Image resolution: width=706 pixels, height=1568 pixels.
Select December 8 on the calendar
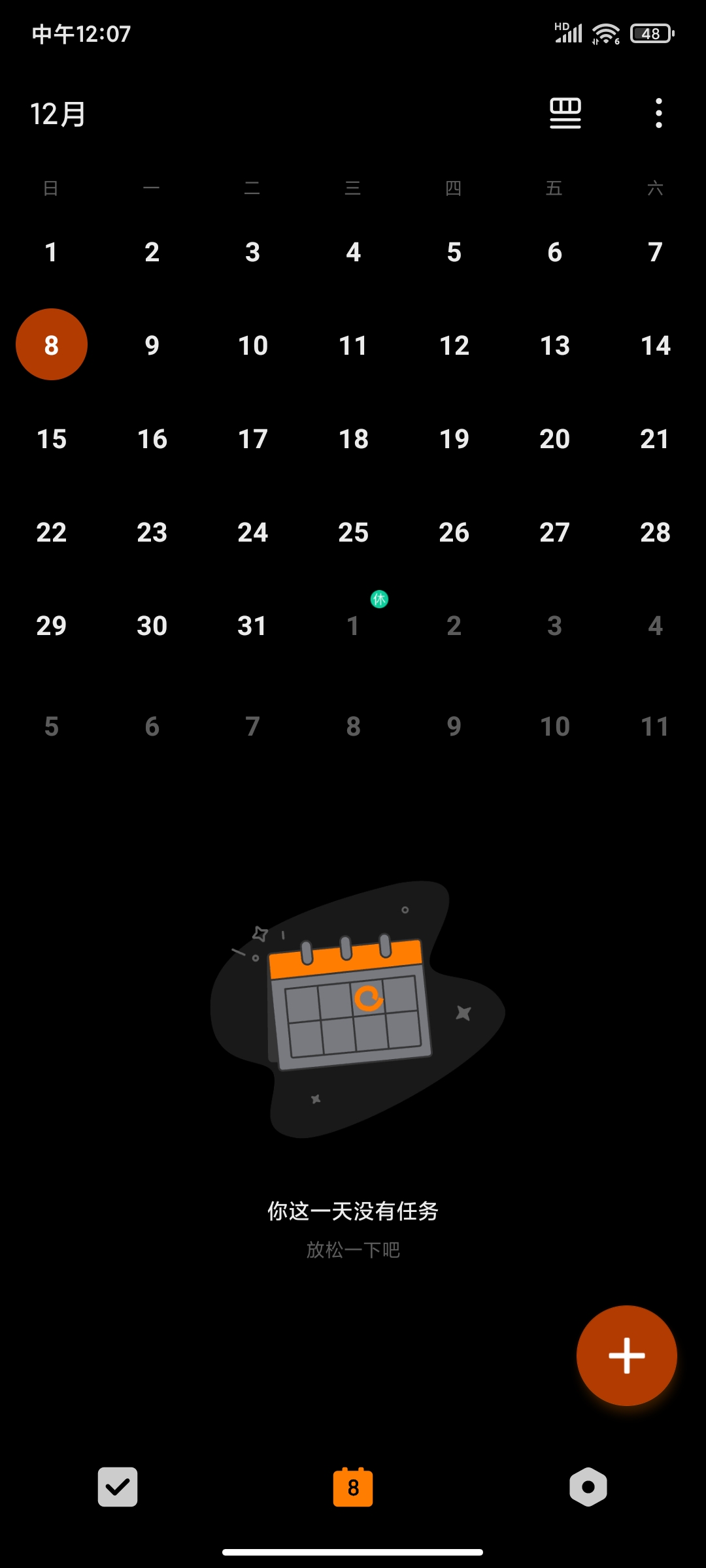click(52, 345)
